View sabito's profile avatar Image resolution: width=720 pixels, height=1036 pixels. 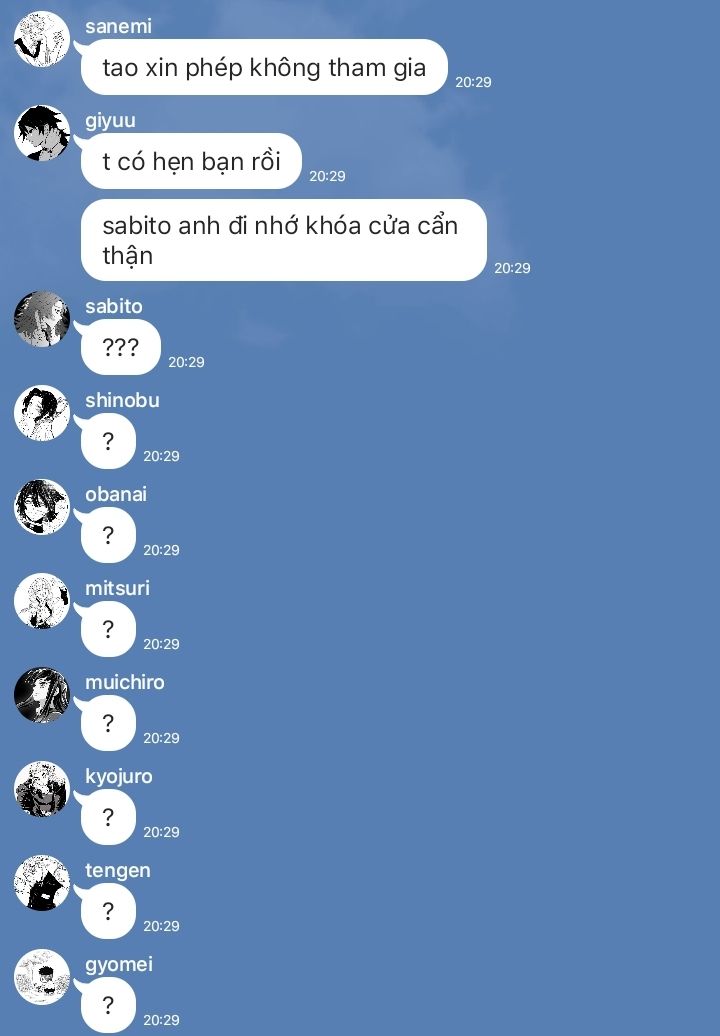(42, 319)
